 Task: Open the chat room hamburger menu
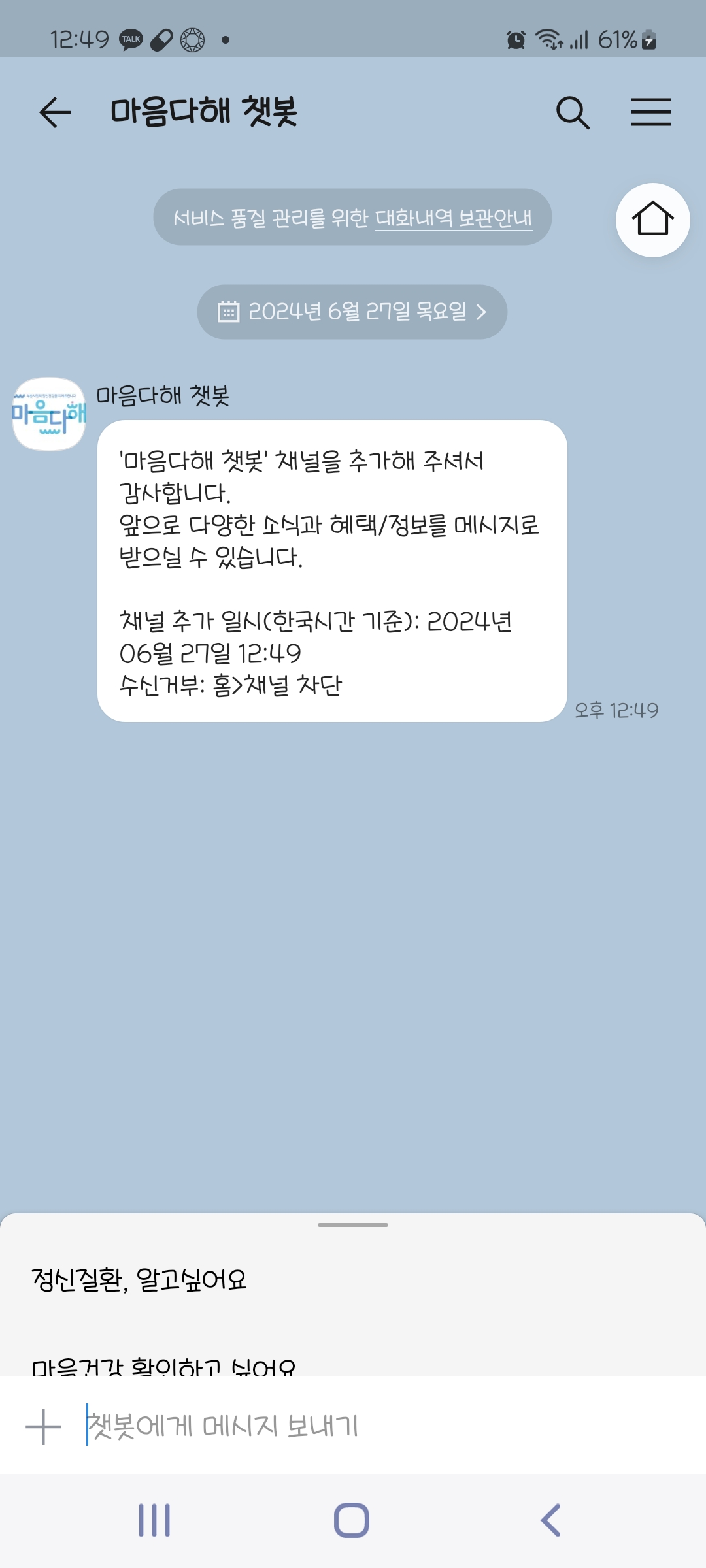pyautogui.click(x=650, y=112)
